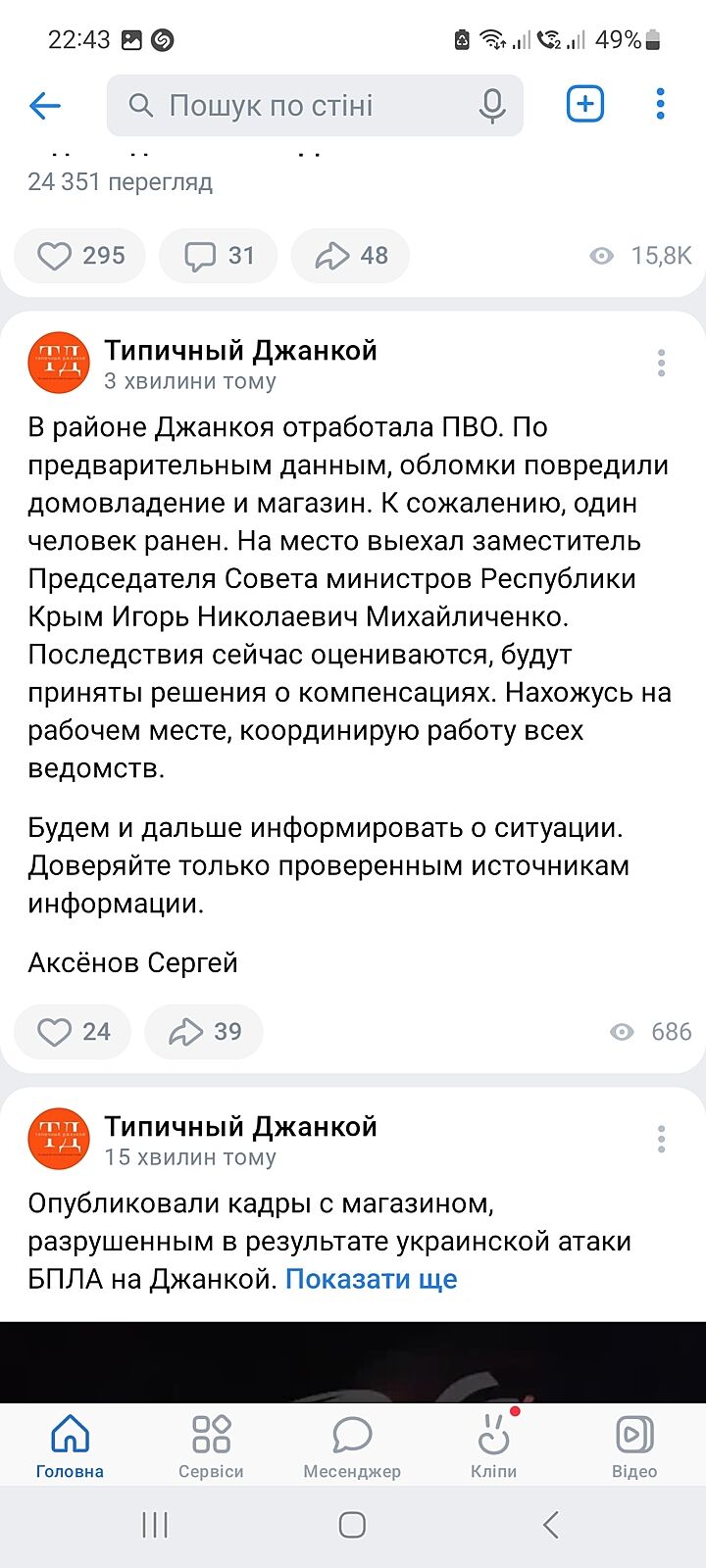Share the post with 39 shares
This screenshot has height=1568, width=706.
[204, 1032]
